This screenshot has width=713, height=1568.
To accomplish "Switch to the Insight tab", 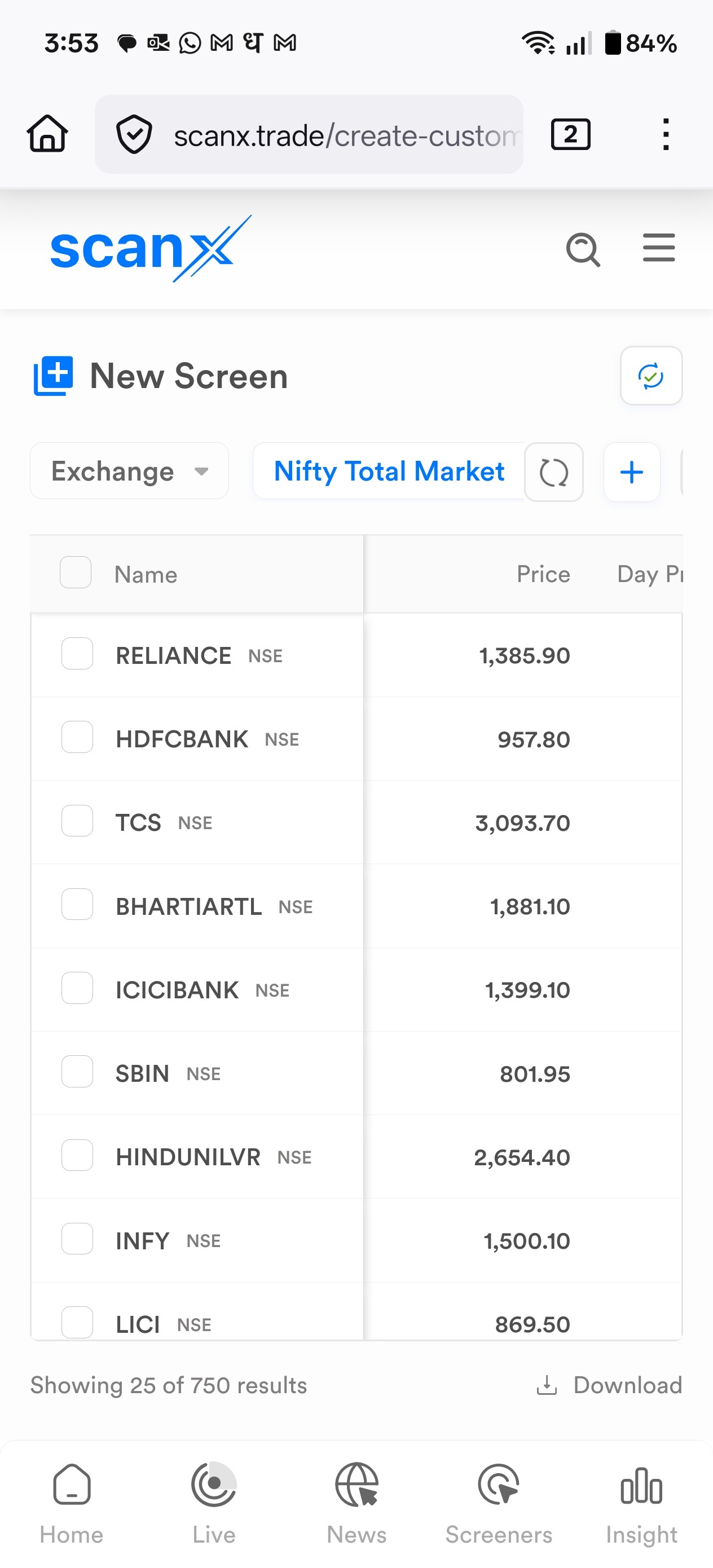I will click(641, 1504).
